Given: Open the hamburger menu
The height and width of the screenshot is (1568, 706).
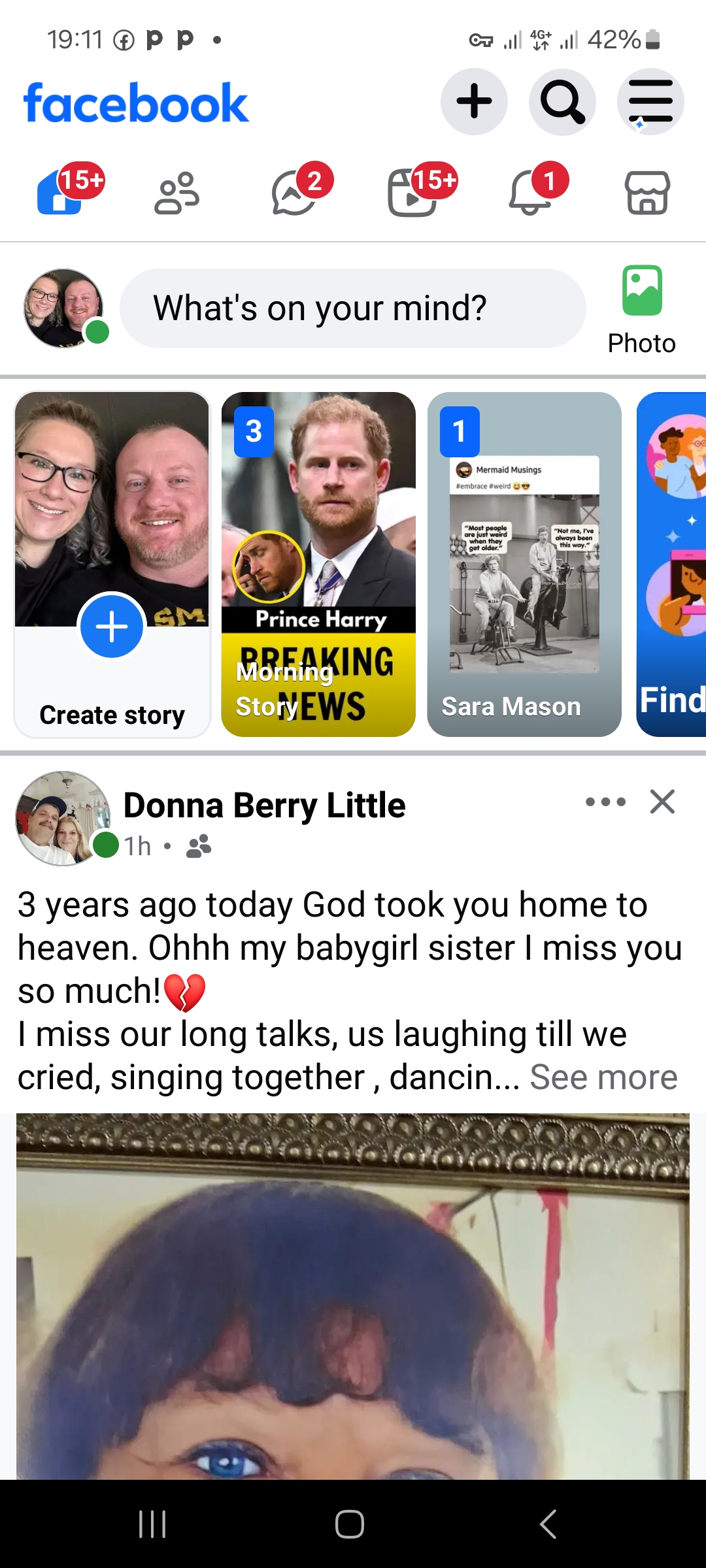Looking at the screenshot, I should (x=650, y=102).
